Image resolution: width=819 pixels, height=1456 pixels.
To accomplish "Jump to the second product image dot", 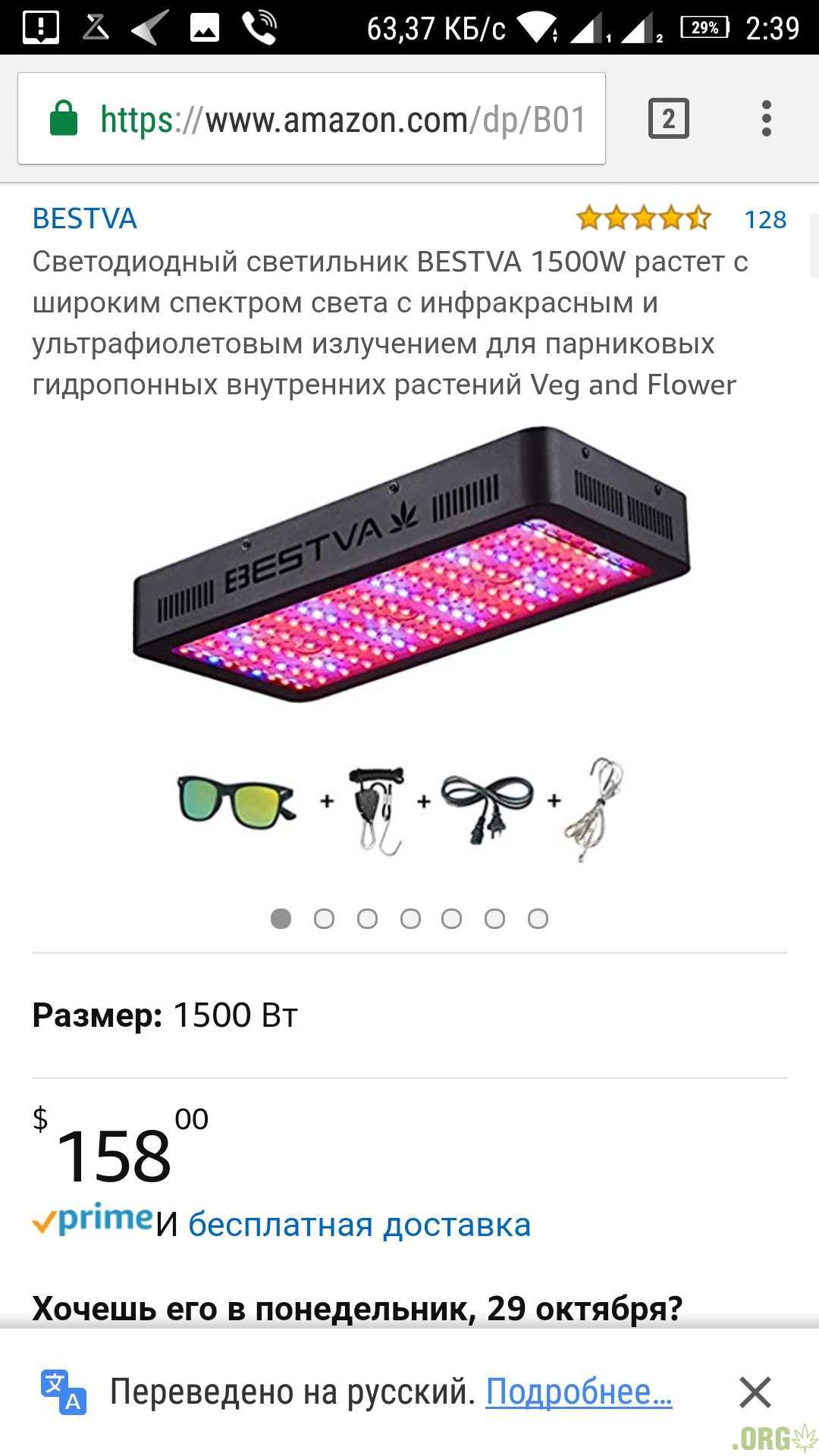I will (x=324, y=919).
